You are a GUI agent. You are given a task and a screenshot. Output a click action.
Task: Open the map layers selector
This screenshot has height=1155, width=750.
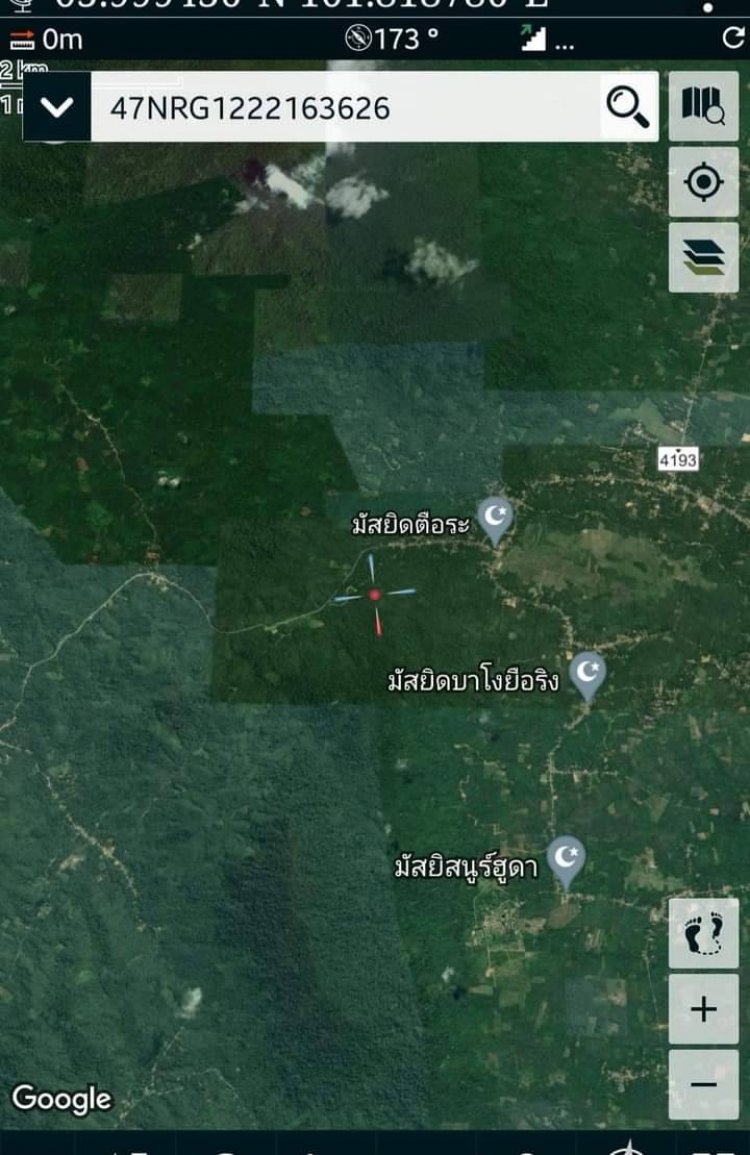[x=703, y=258]
